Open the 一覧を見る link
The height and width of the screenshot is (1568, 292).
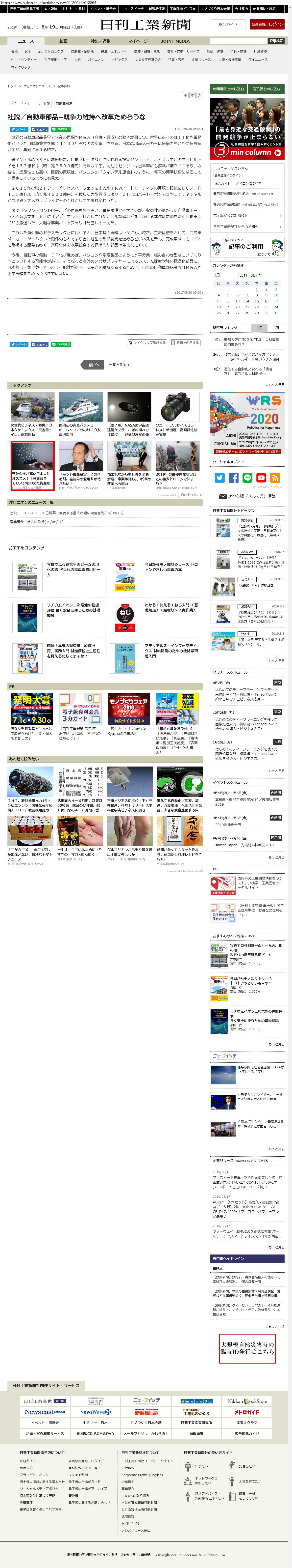coord(119,365)
